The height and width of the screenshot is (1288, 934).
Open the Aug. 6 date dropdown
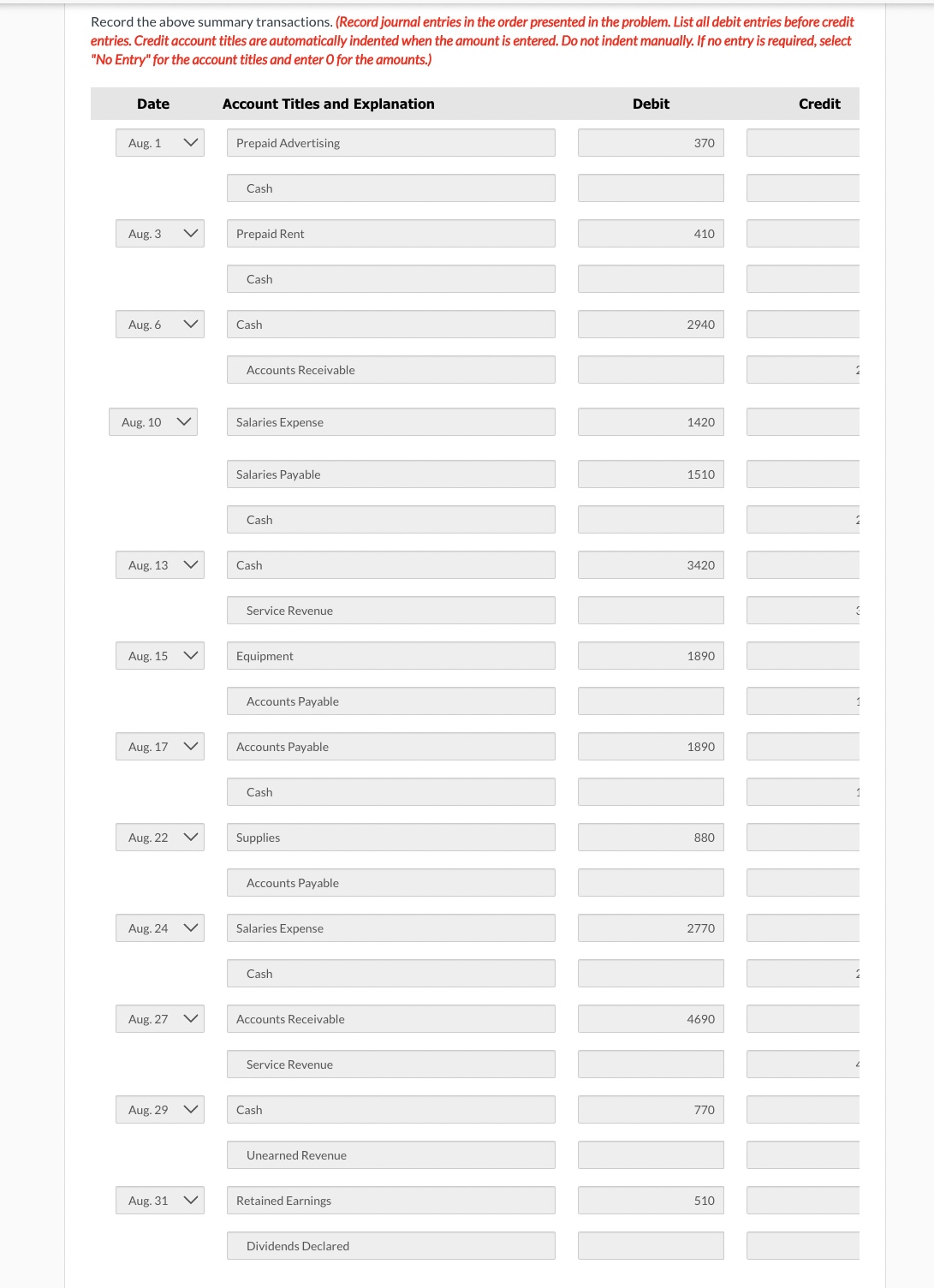point(159,324)
